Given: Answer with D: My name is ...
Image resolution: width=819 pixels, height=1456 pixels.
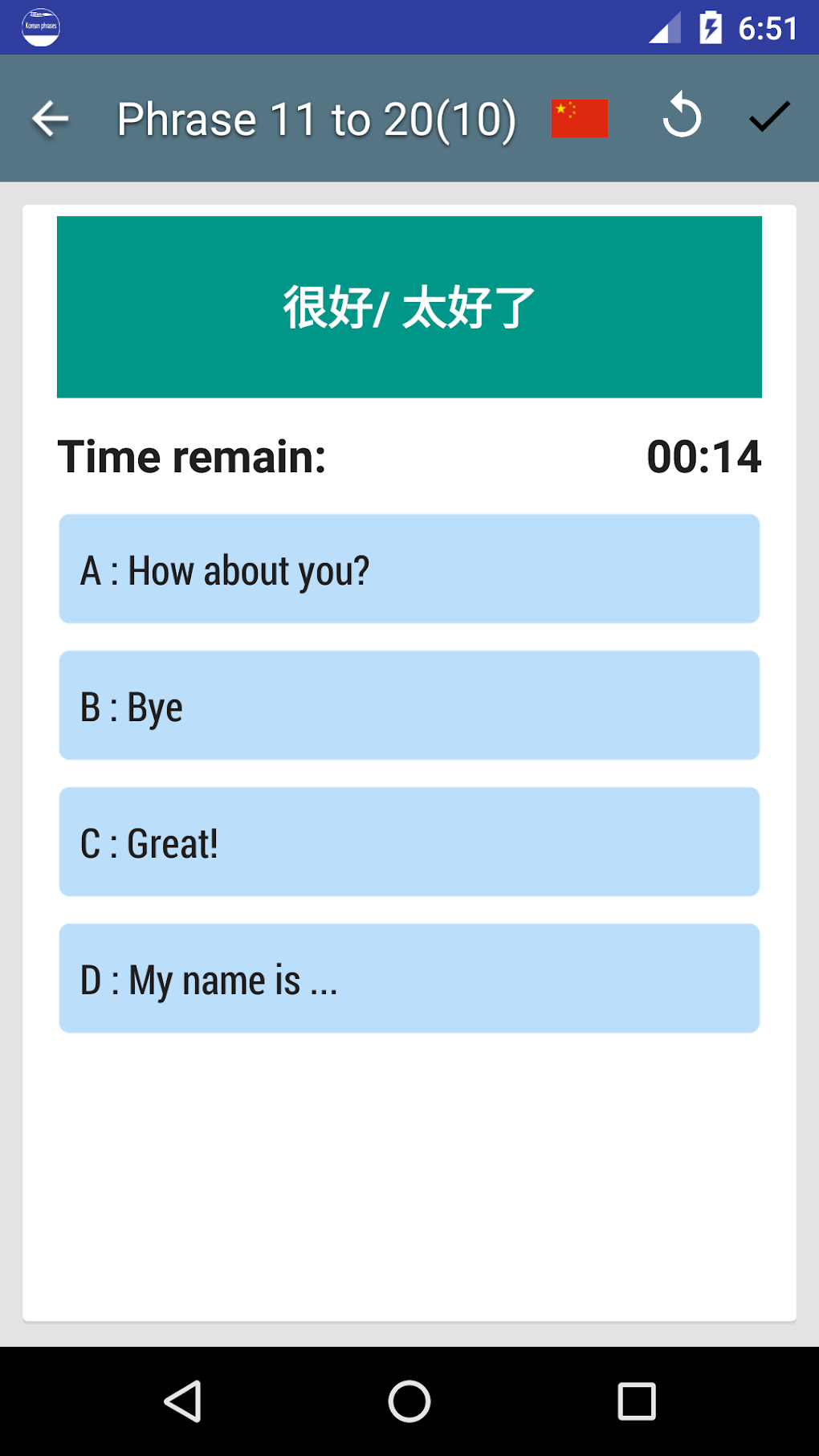Looking at the screenshot, I should [x=409, y=978].
